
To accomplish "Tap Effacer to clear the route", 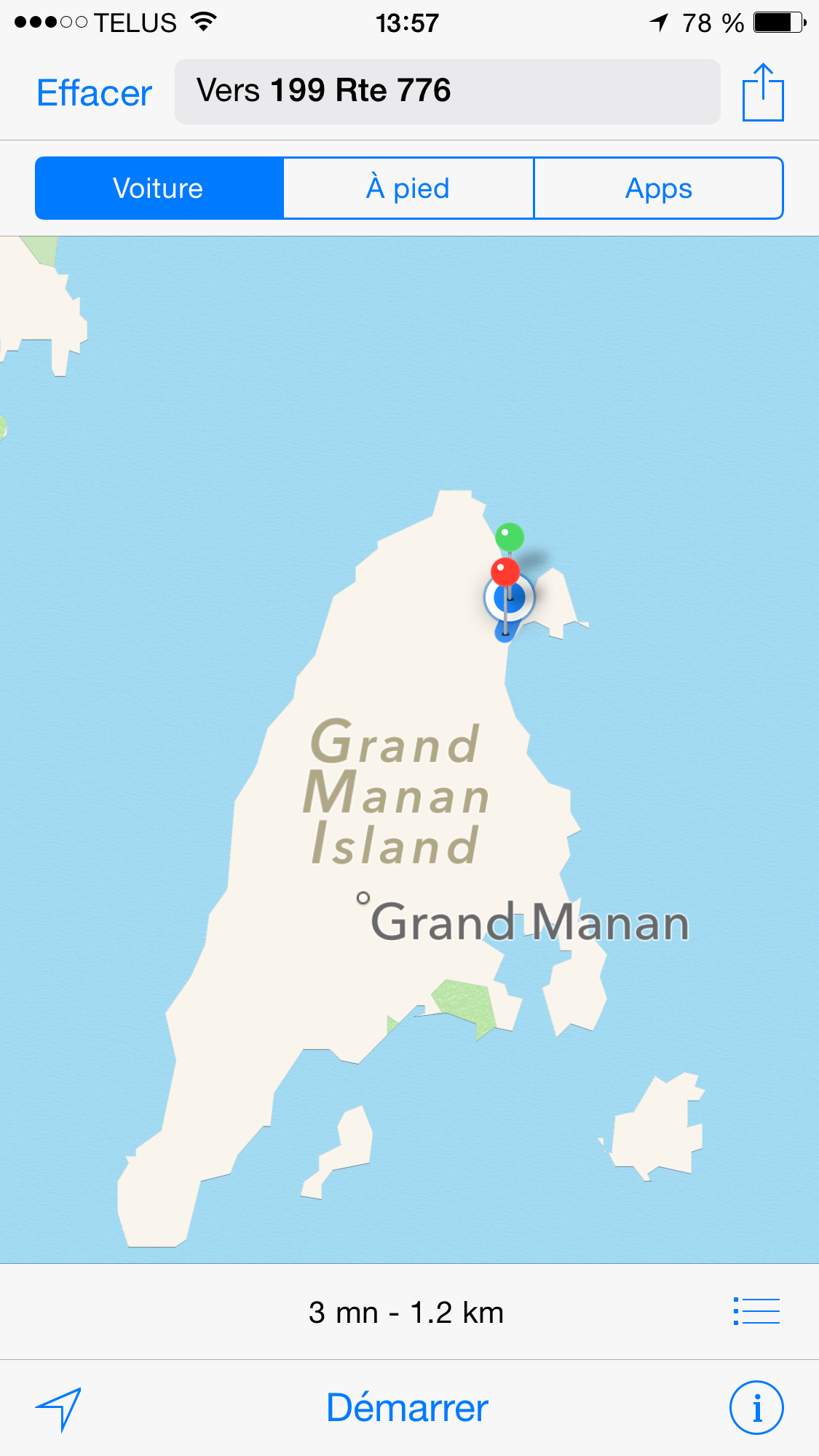I will coord(95,93).
